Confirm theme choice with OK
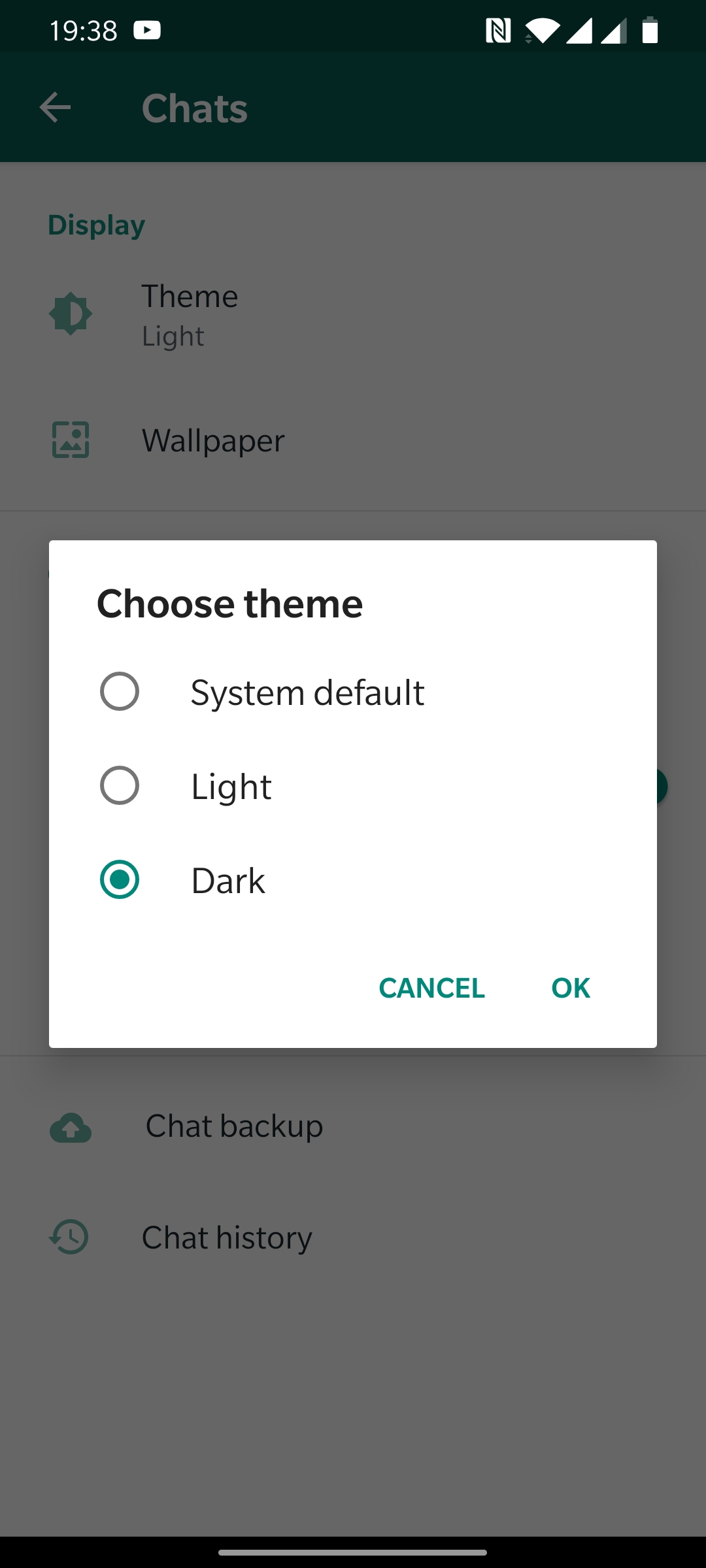 (x=571, y=988)
